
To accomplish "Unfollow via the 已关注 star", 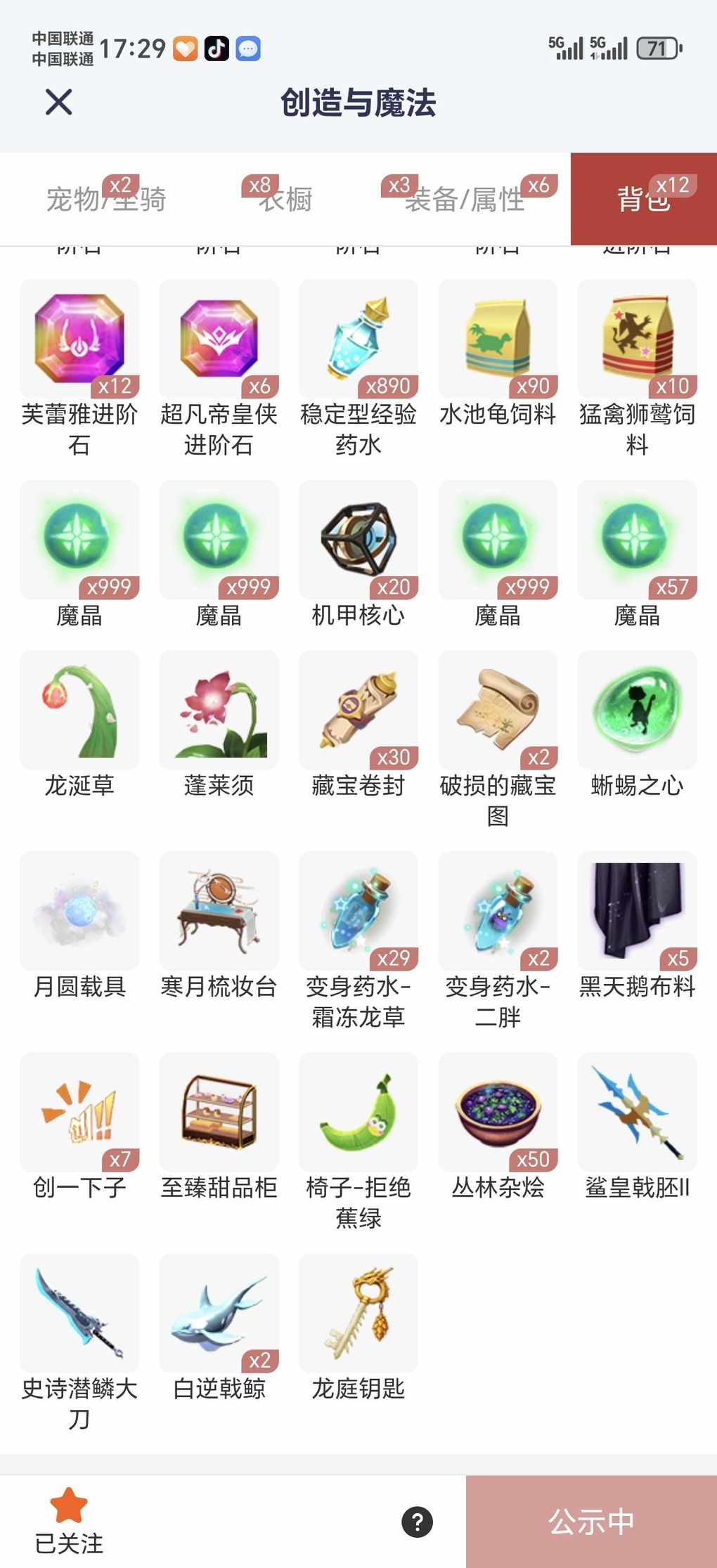I will pyautogui.click(x=69, y=1520).
